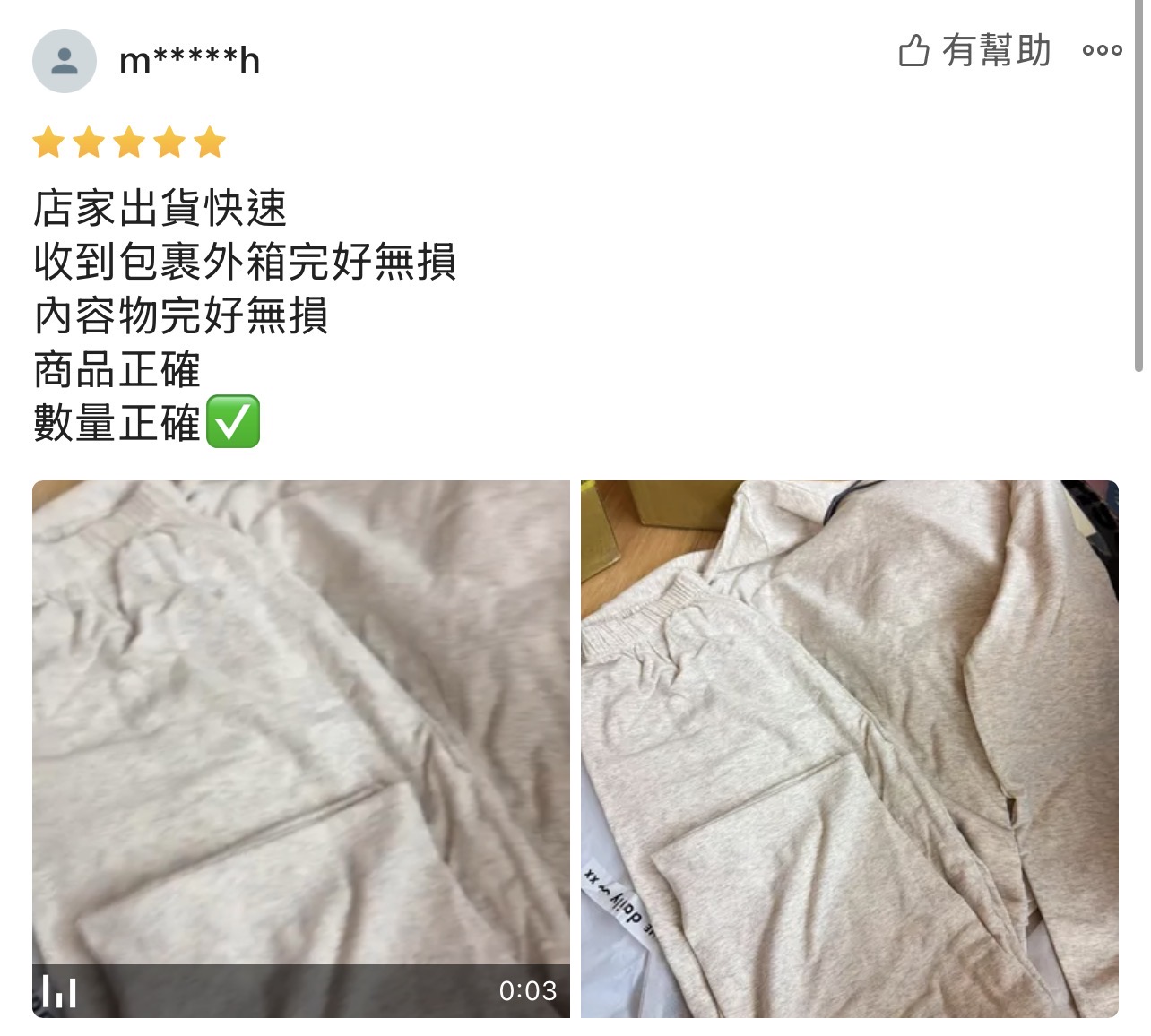Mark the review as helpful (有幫助)
This screenshot has height=1036, width=1151.
click(x=974, y=50)
